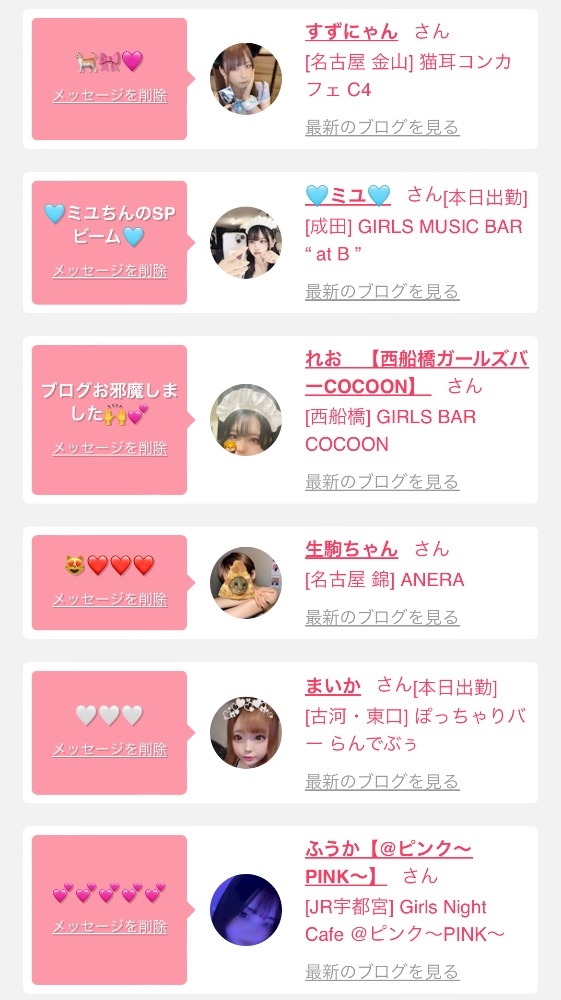The image size is (561, 1000).
Task: Open ミユ's profile name link
Action: pyautogui.click(x=348, y=195)
